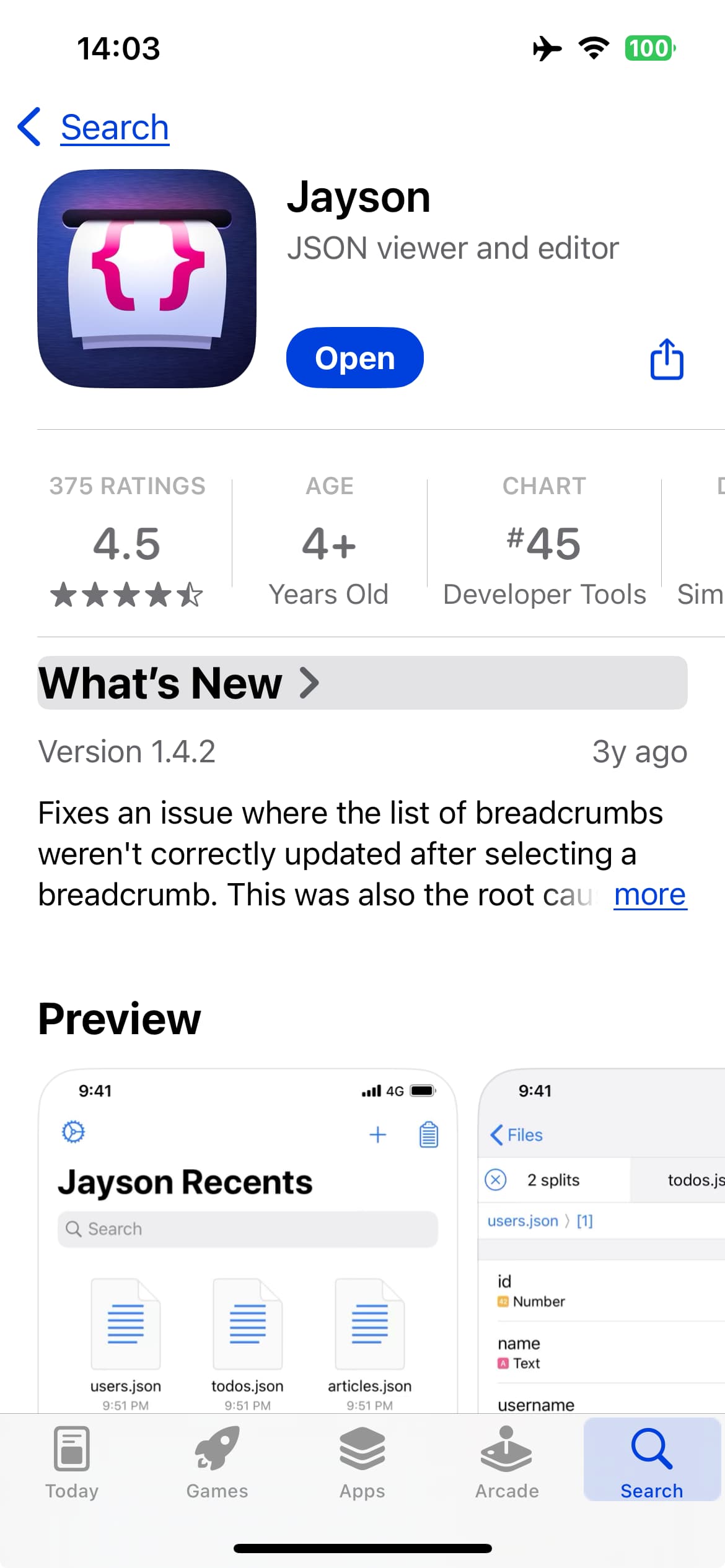Open the Jayson Recents preview screenshot
This screenshot has height=1568, width=725.
[248, 1240]
